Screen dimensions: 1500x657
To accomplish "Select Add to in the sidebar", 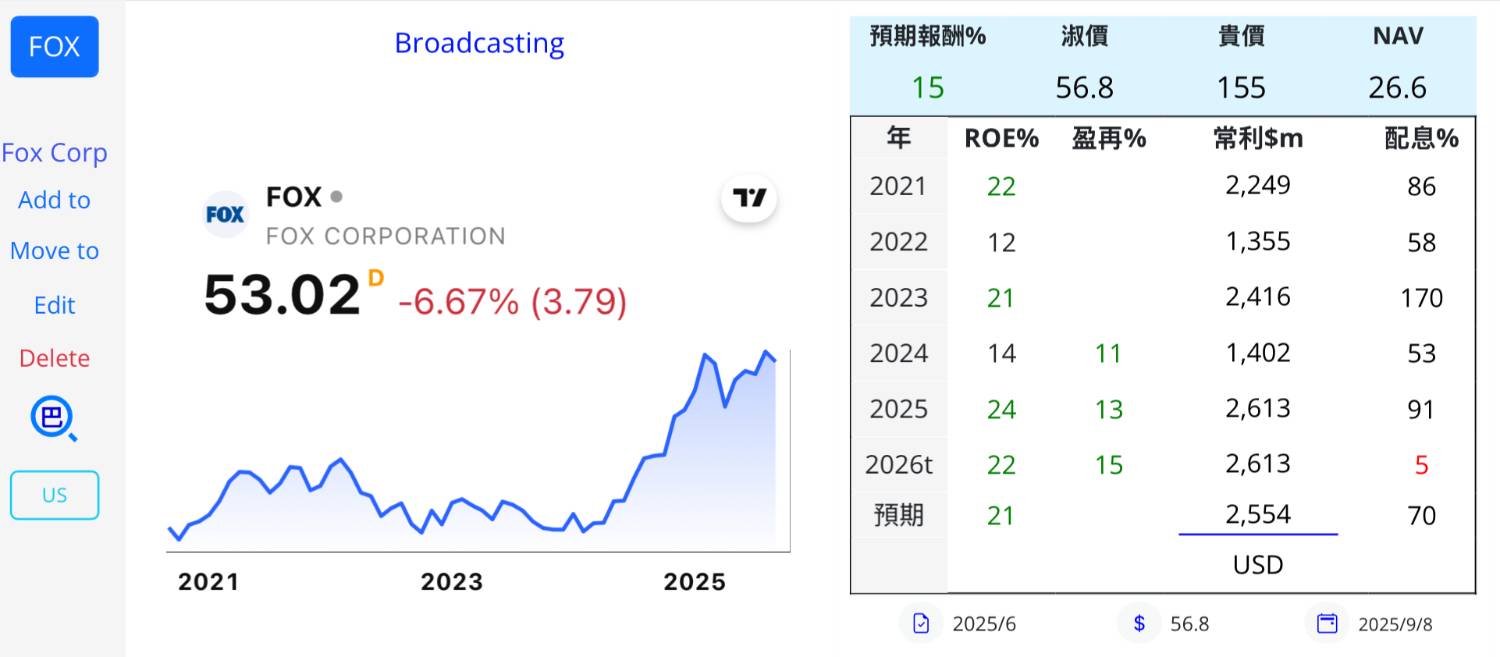I will pos(54,200).
